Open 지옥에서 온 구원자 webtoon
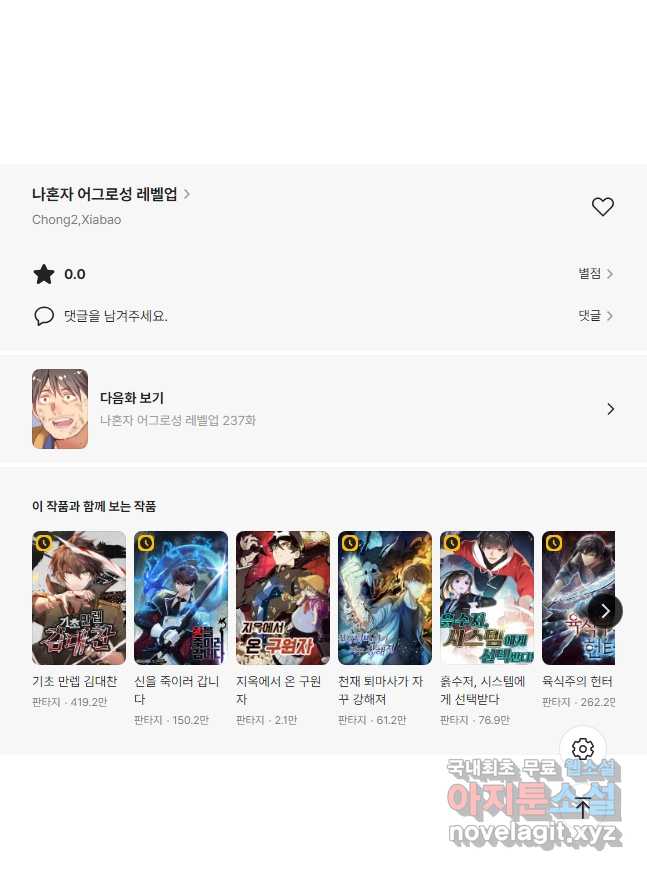647x871 pixels. (x=283, y=598)
